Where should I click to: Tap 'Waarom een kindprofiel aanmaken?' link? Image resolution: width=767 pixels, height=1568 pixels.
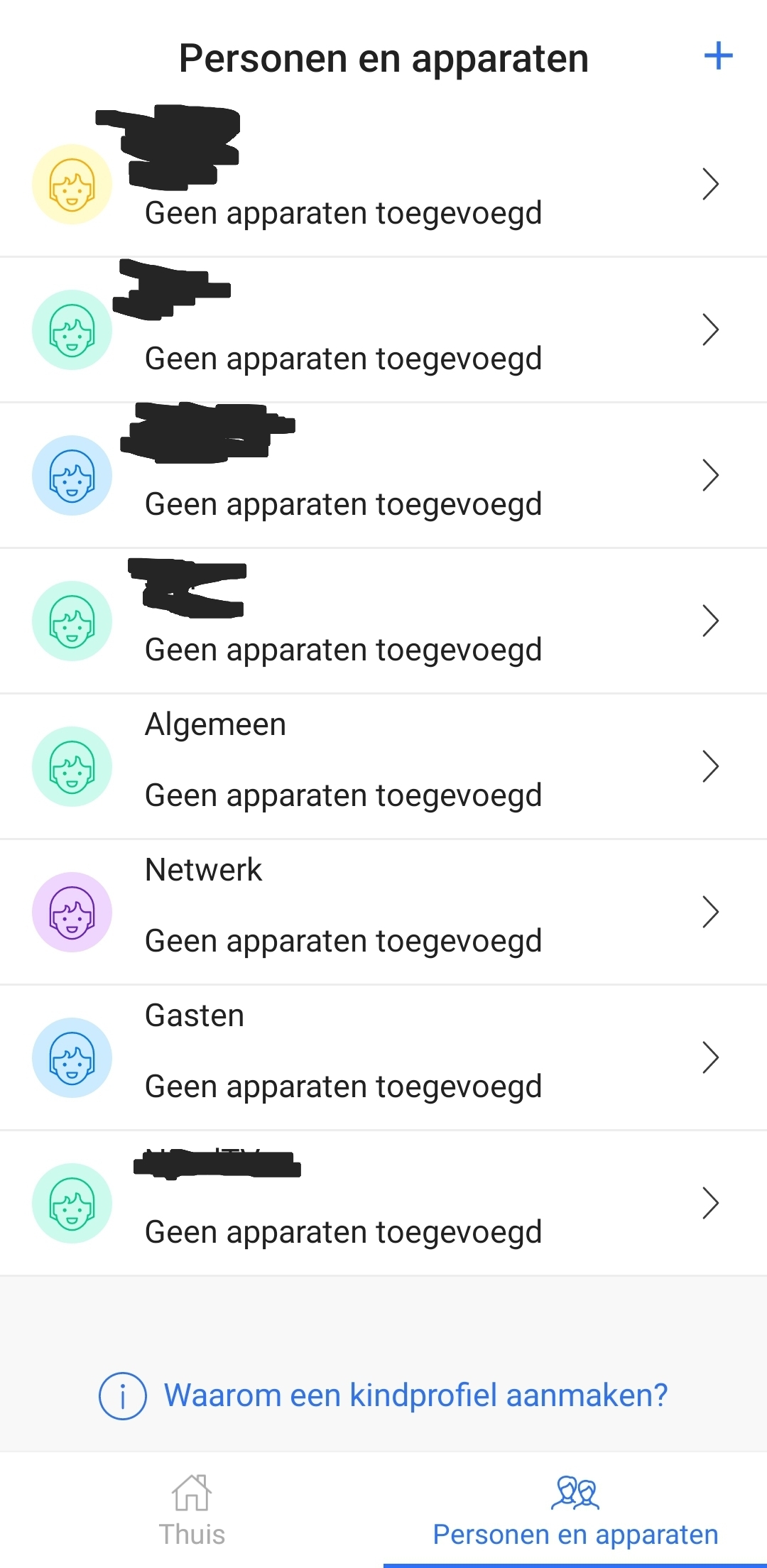383,1395
